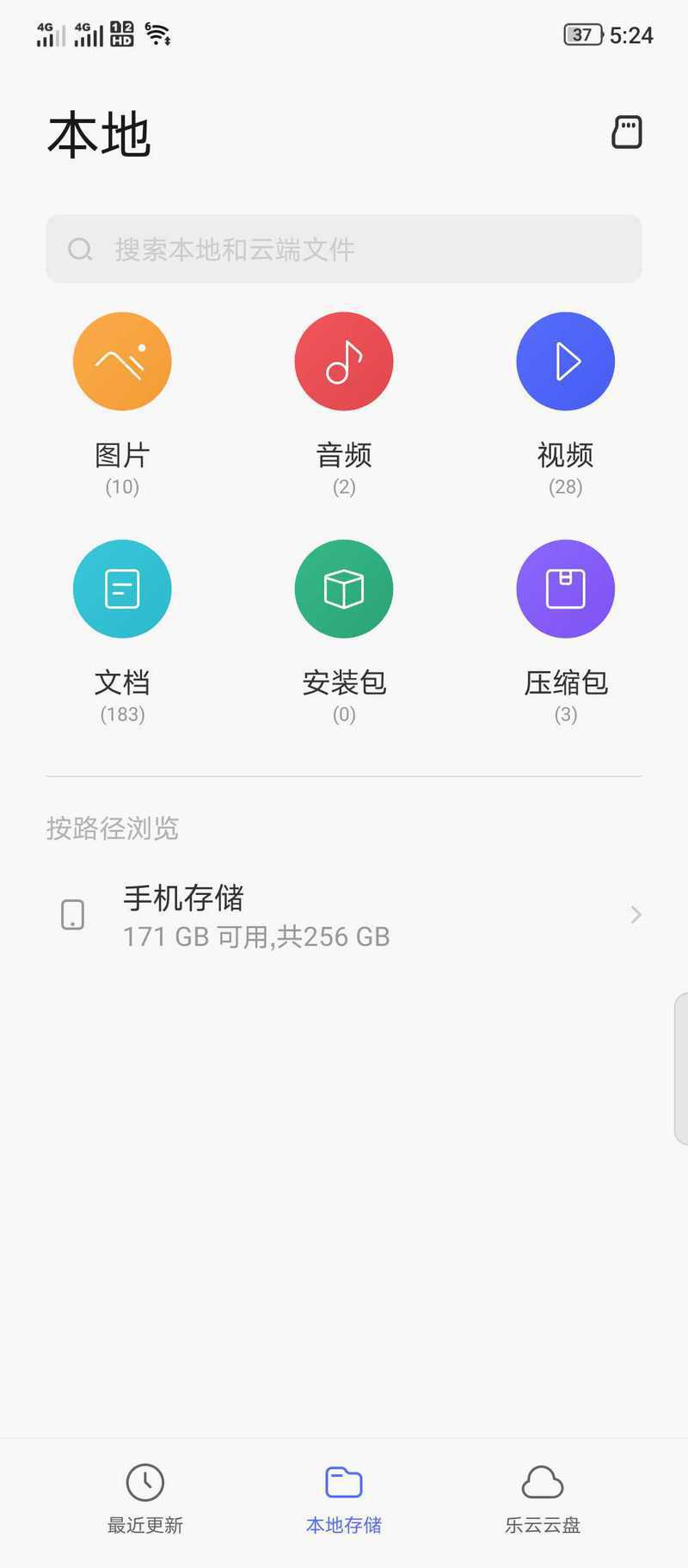Open the 音频 category
Viewport: 688px width, 1568px height.
pos(344,404)
